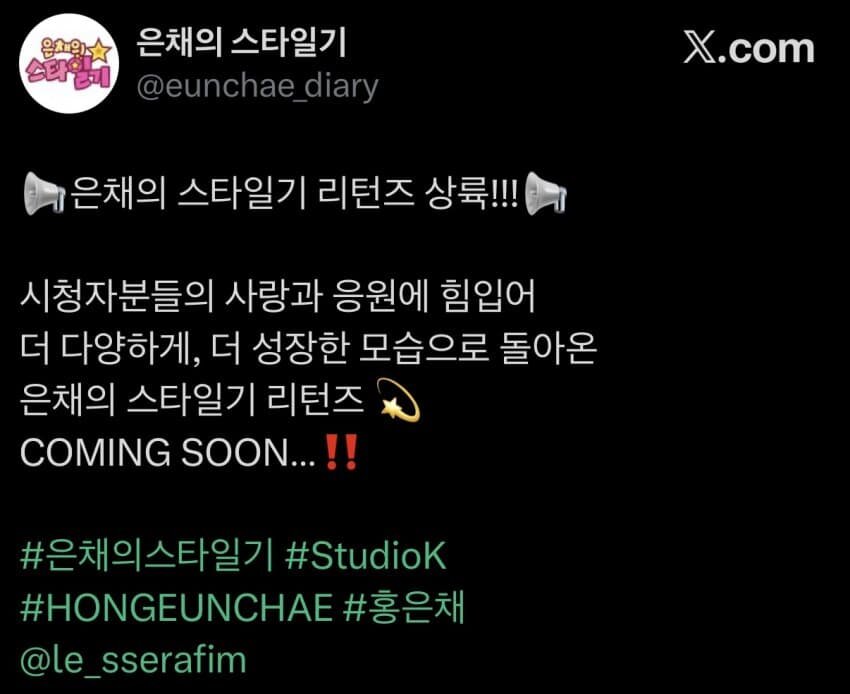Image resolution: width=850 pixels, height=694 pixels.
Task: Visit the @eunchae_diary account name
Action: [x=256, y=86]
